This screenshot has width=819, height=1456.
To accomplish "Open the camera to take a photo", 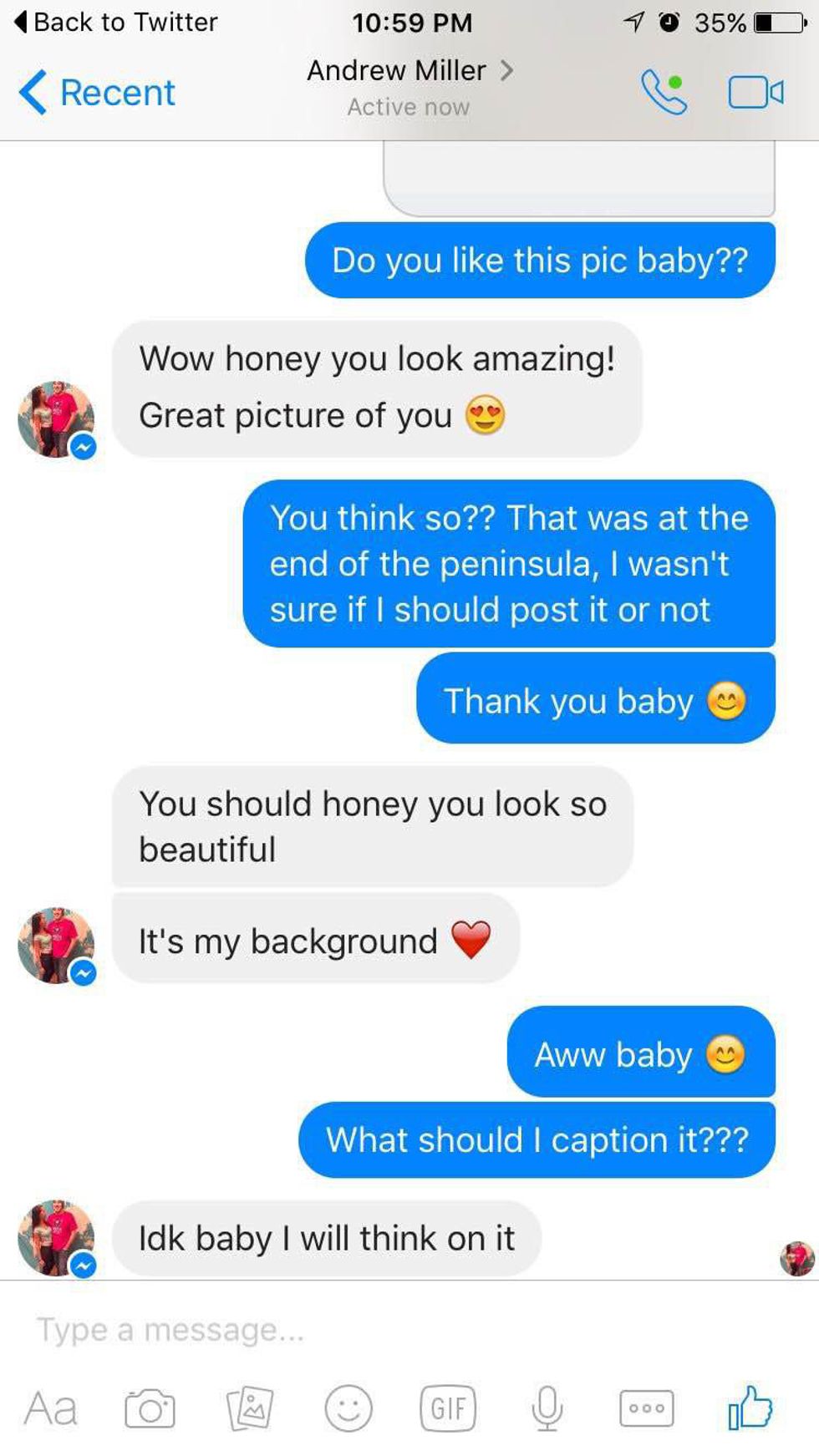I will tap(150, 1409).
